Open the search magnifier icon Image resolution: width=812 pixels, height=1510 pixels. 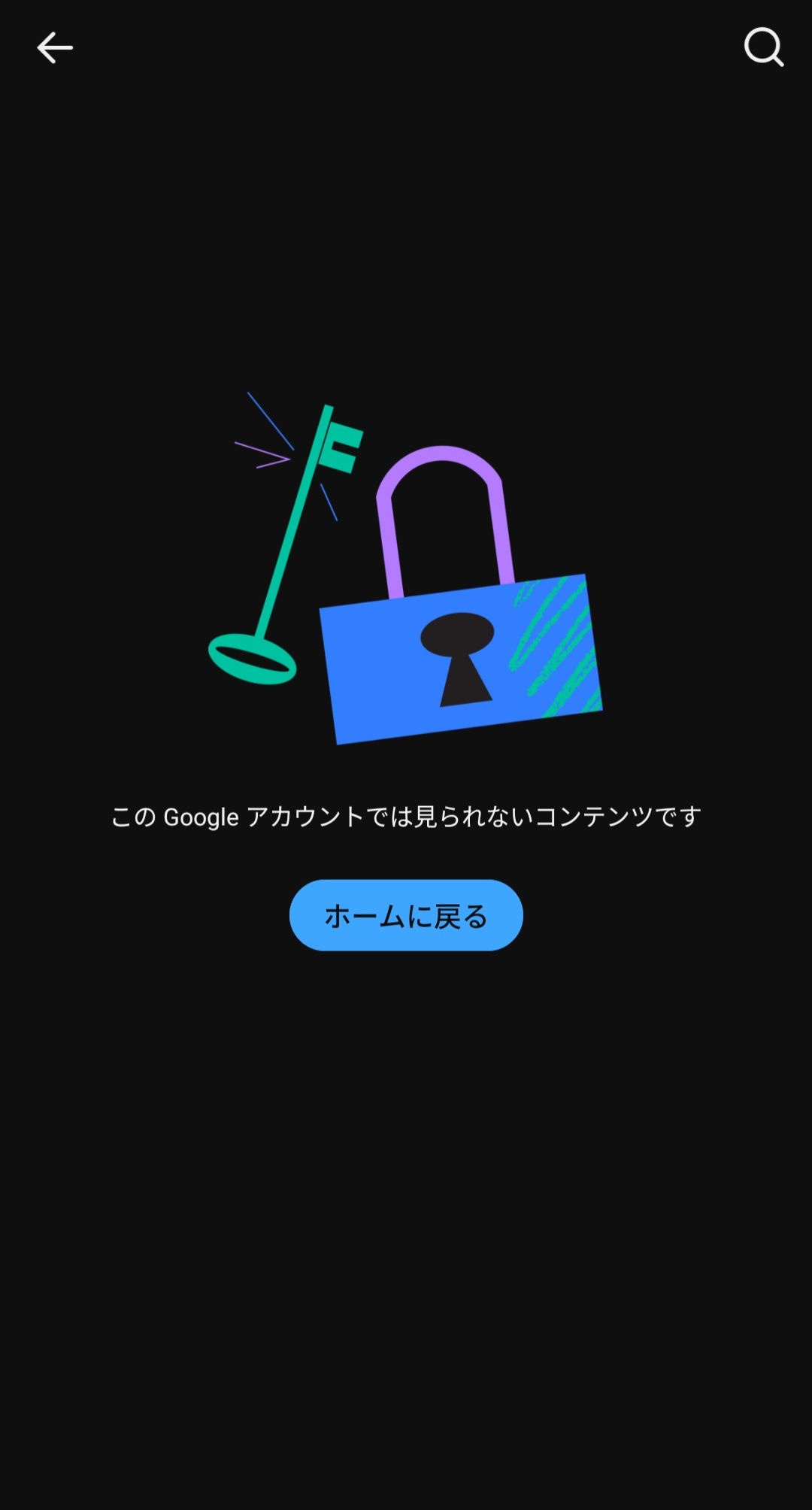pyautogui.click(x=763, y=47)
